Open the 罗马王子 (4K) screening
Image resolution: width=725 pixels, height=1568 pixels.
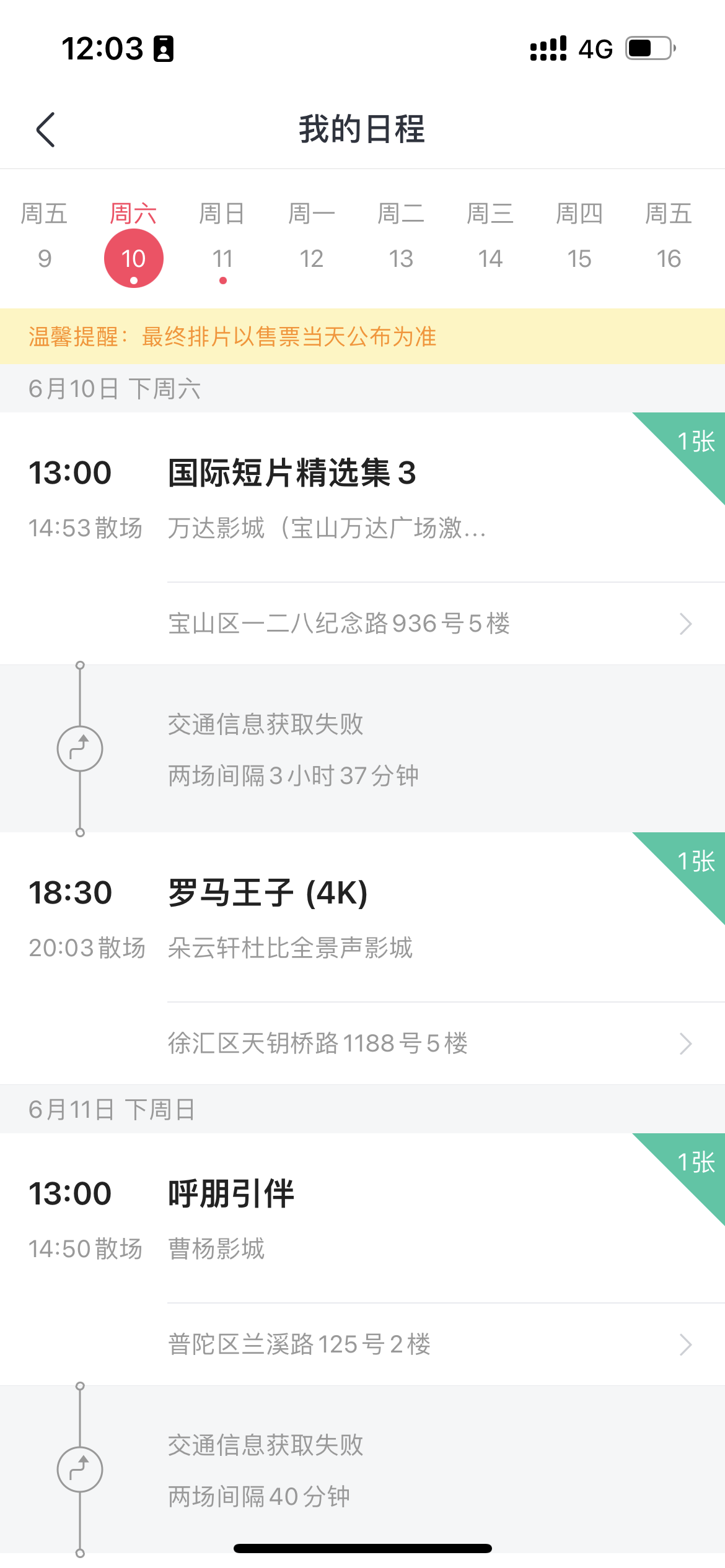click(362, 917)
